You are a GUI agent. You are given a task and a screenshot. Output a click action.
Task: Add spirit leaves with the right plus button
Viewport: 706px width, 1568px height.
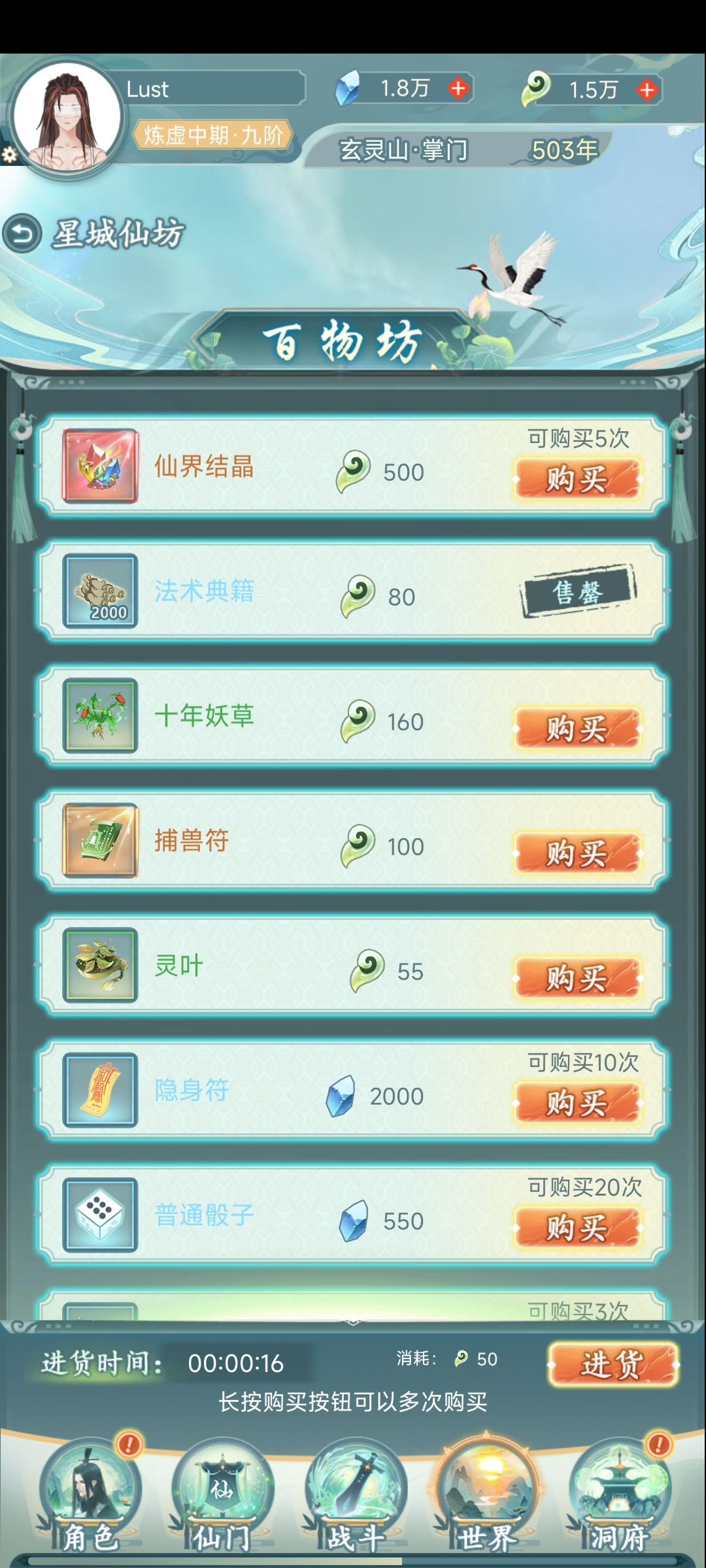pos(646,89)
